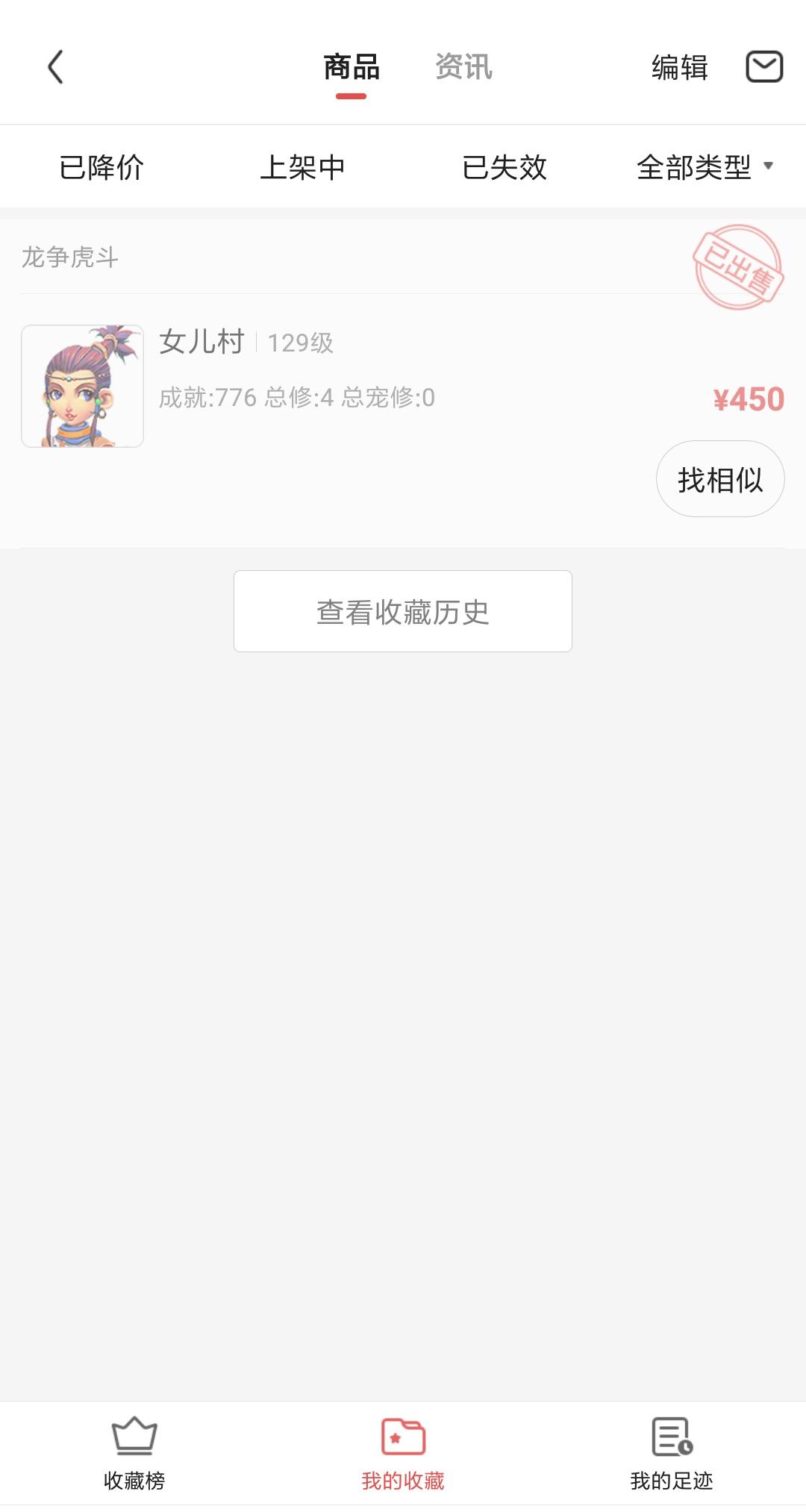View favorites history via 查看收藏历史
806x1512 pixels.
click(x=403, y=612)
